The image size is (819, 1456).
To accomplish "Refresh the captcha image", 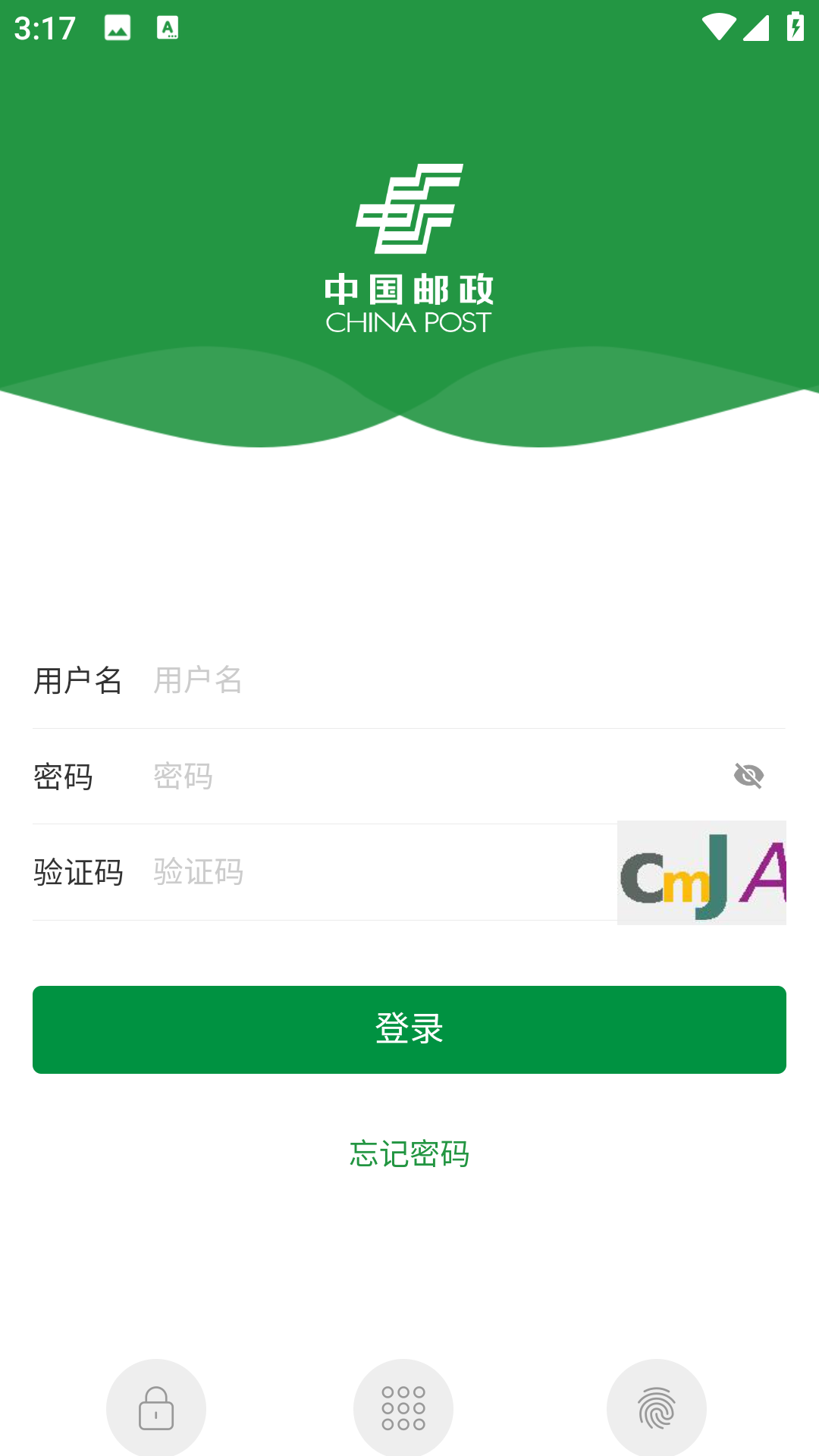I will (701, 873).
